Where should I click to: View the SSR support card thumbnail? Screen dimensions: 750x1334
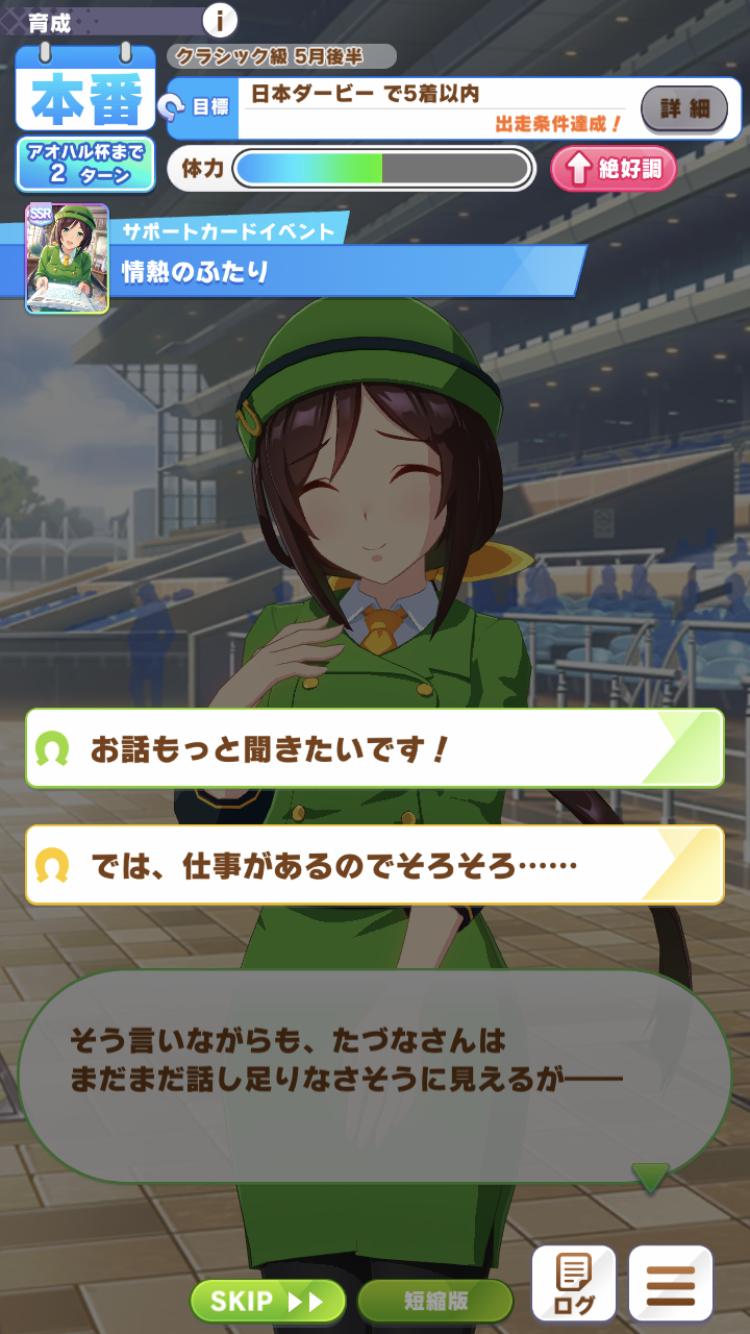(x=67, y=259)
